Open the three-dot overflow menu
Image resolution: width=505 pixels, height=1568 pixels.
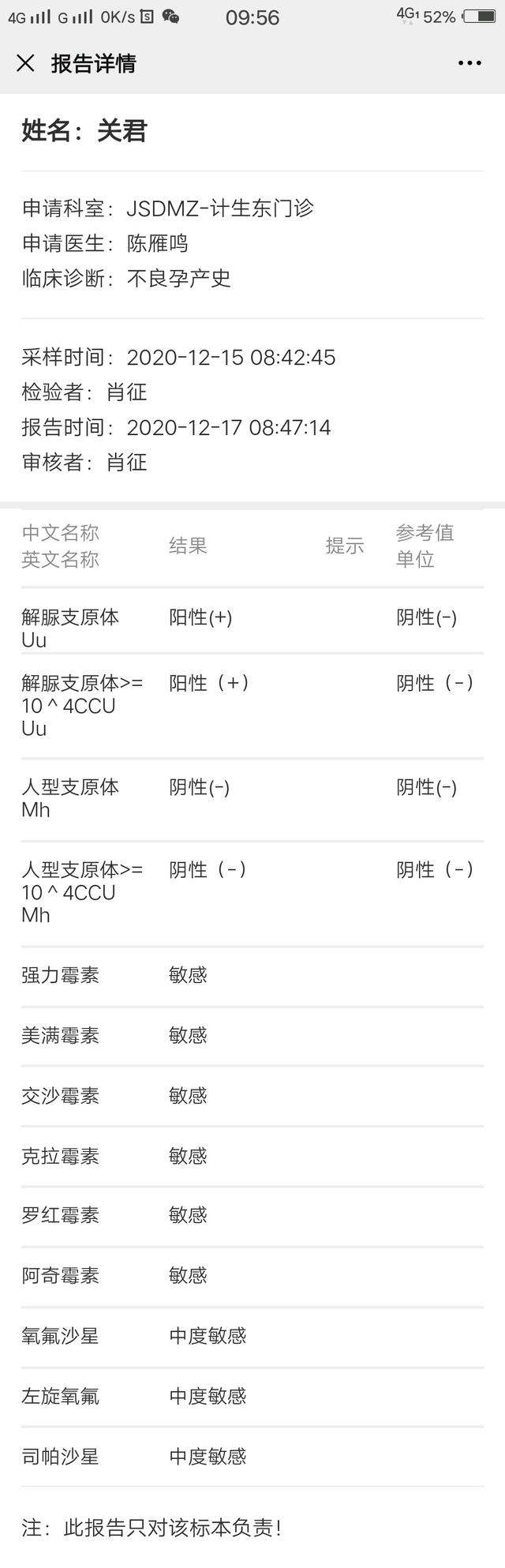pos(469,64)
